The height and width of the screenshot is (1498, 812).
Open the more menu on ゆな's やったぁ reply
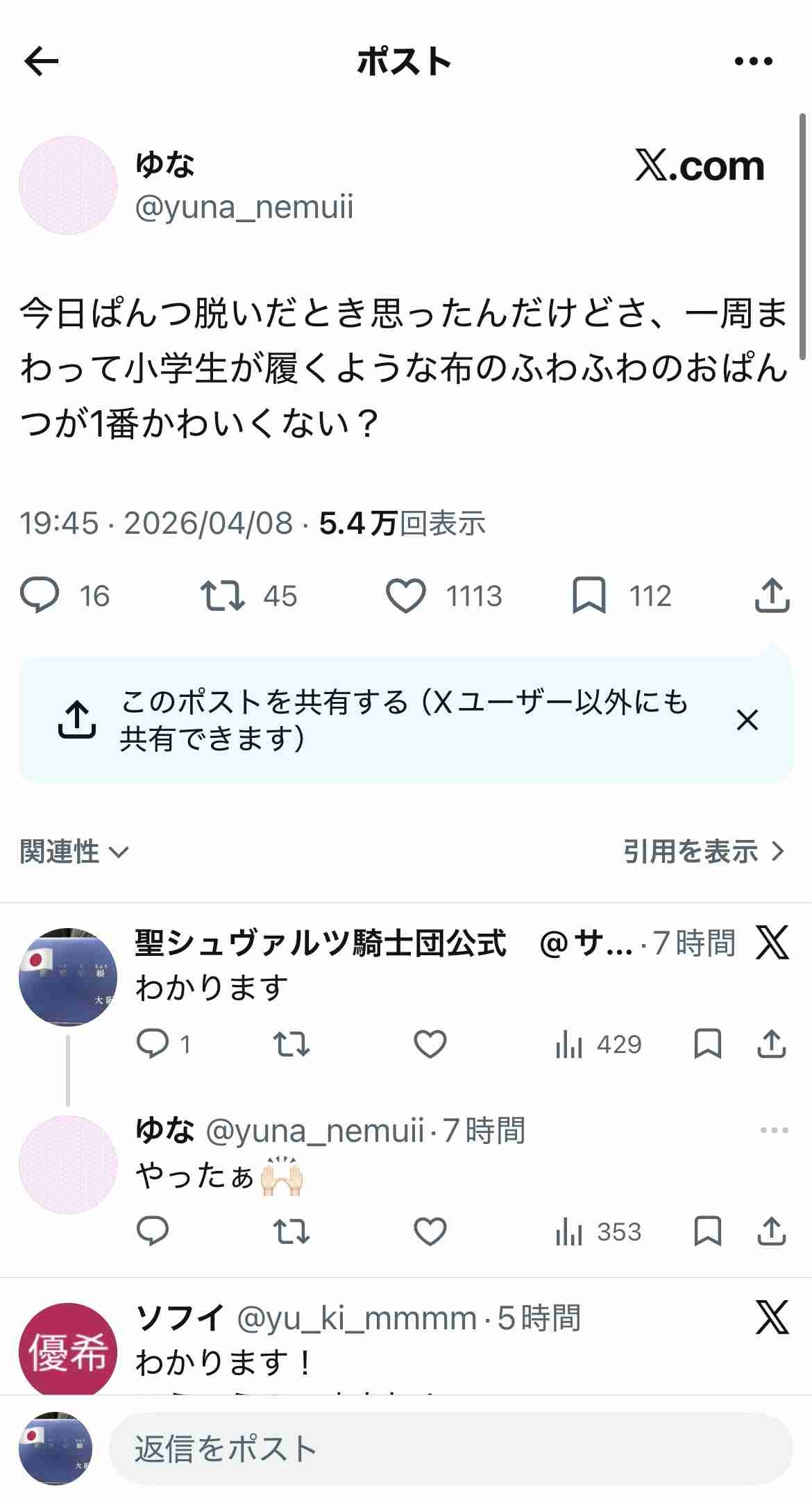[x=773, y=1130]
